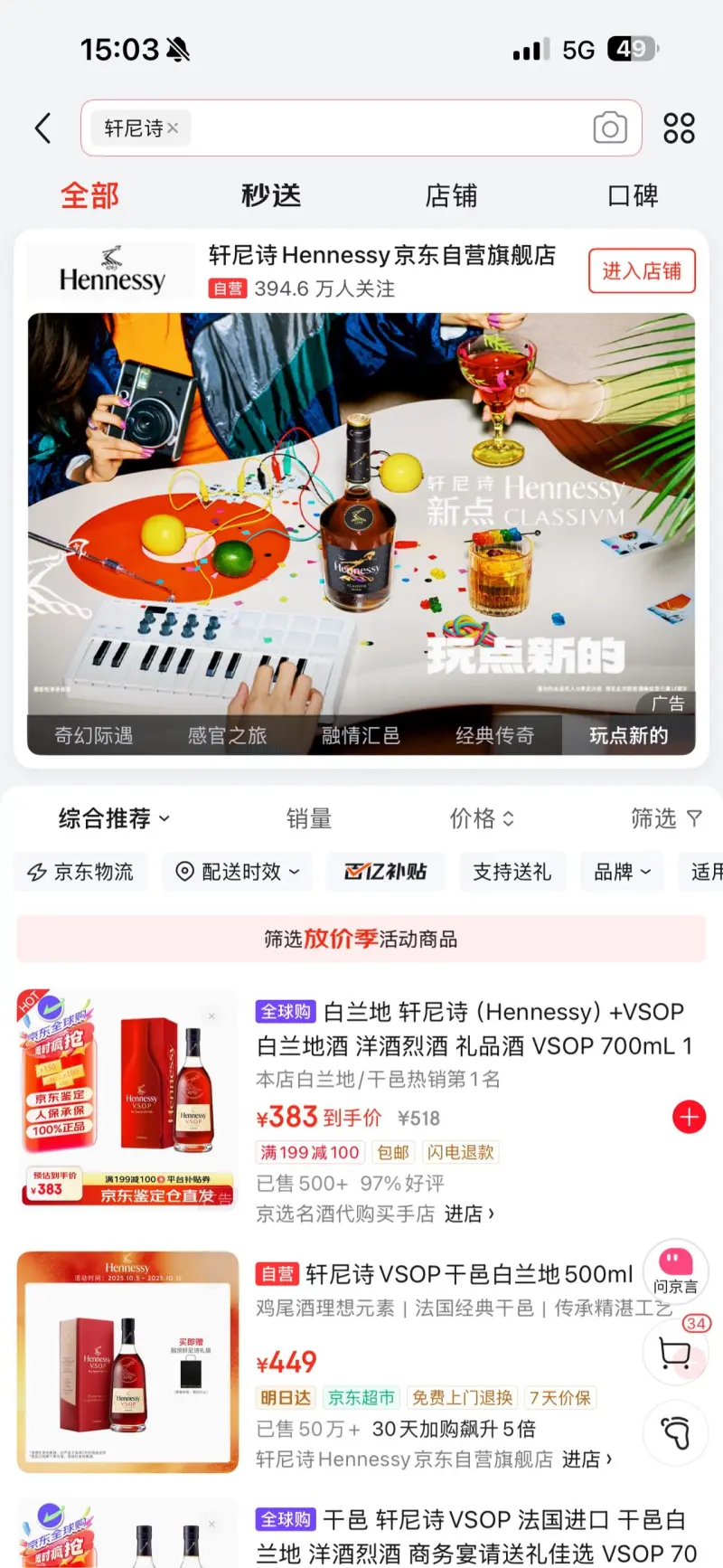The height and width of the screenshot is (1568, 723).
Task: Sort results by 销量
Action: pyautogui.click(x=309, y=818)
